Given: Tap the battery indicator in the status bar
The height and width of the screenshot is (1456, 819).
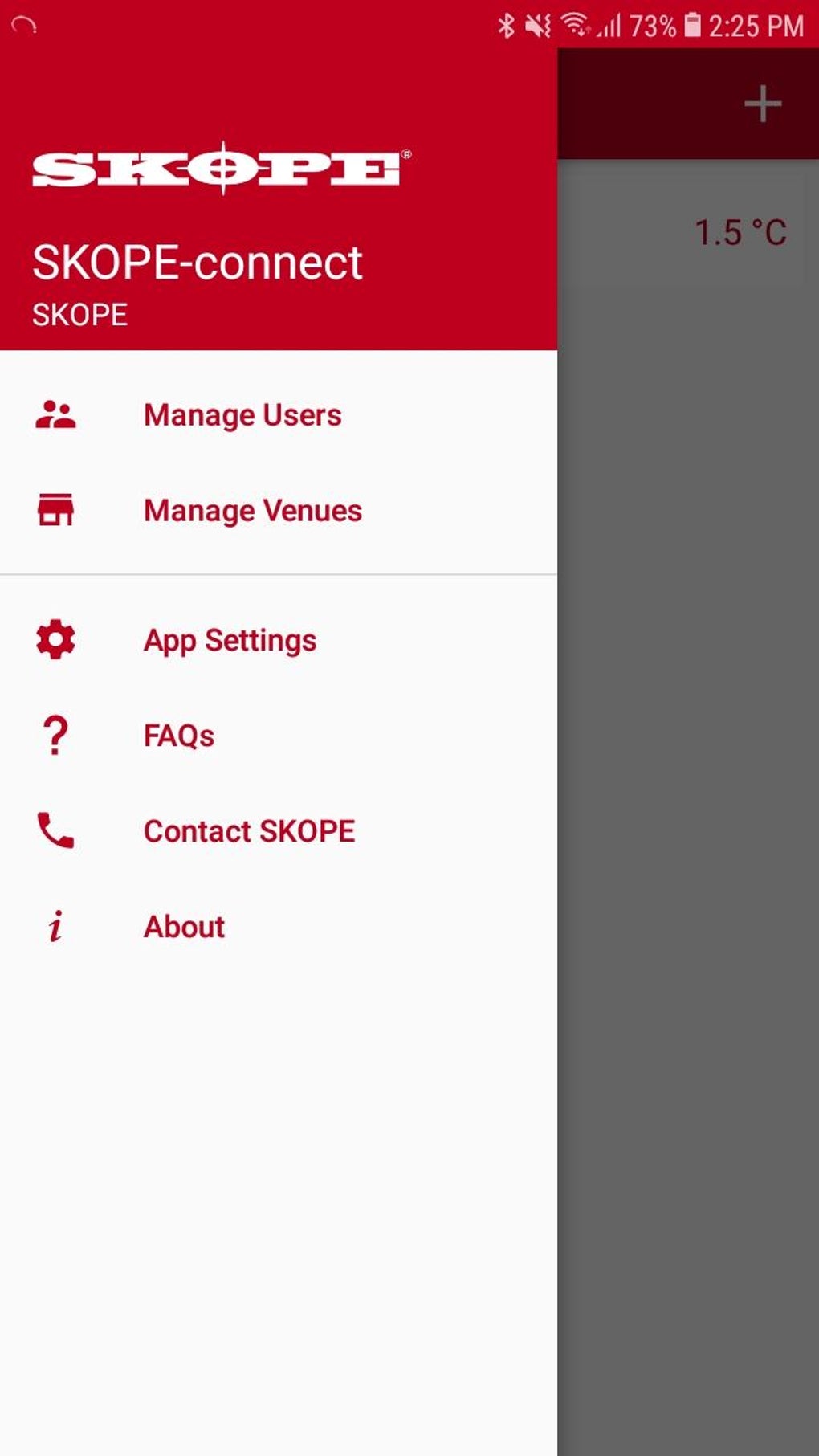Looking at the screenshot, I should coord(691,24).
